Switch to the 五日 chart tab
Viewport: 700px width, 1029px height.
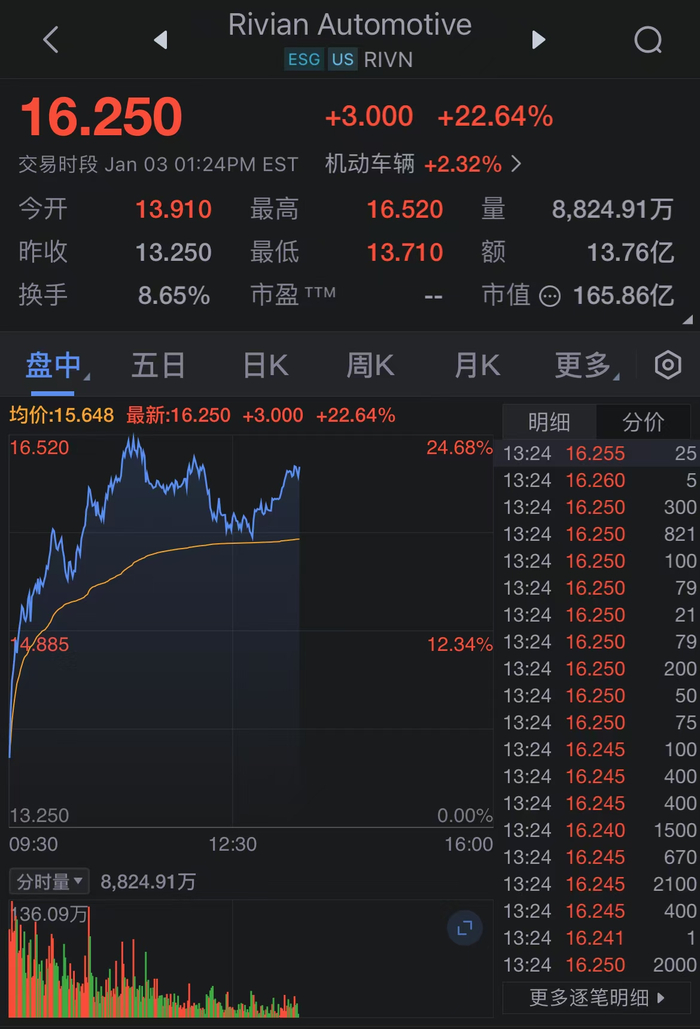tap(158, 366)
